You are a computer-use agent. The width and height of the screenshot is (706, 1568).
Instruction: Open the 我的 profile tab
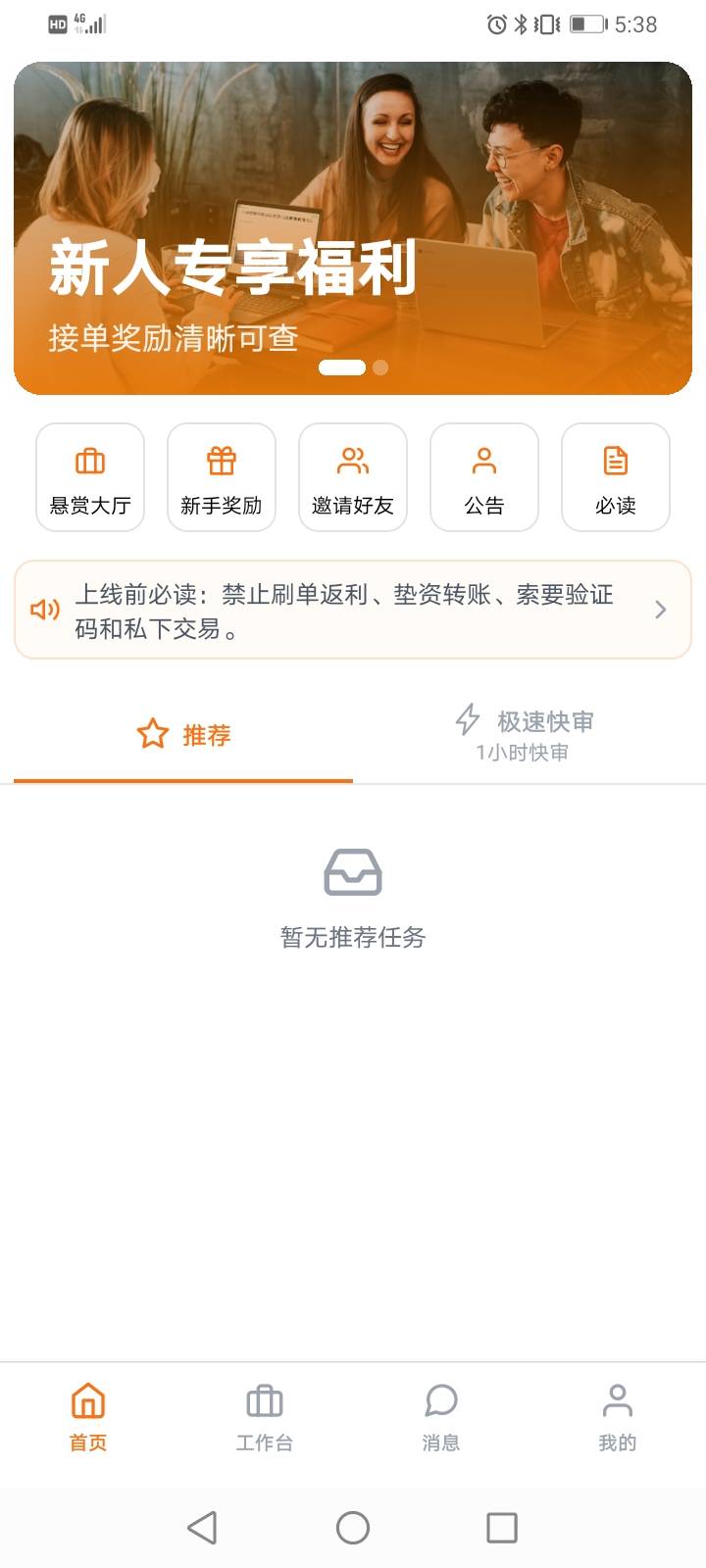618,1417
